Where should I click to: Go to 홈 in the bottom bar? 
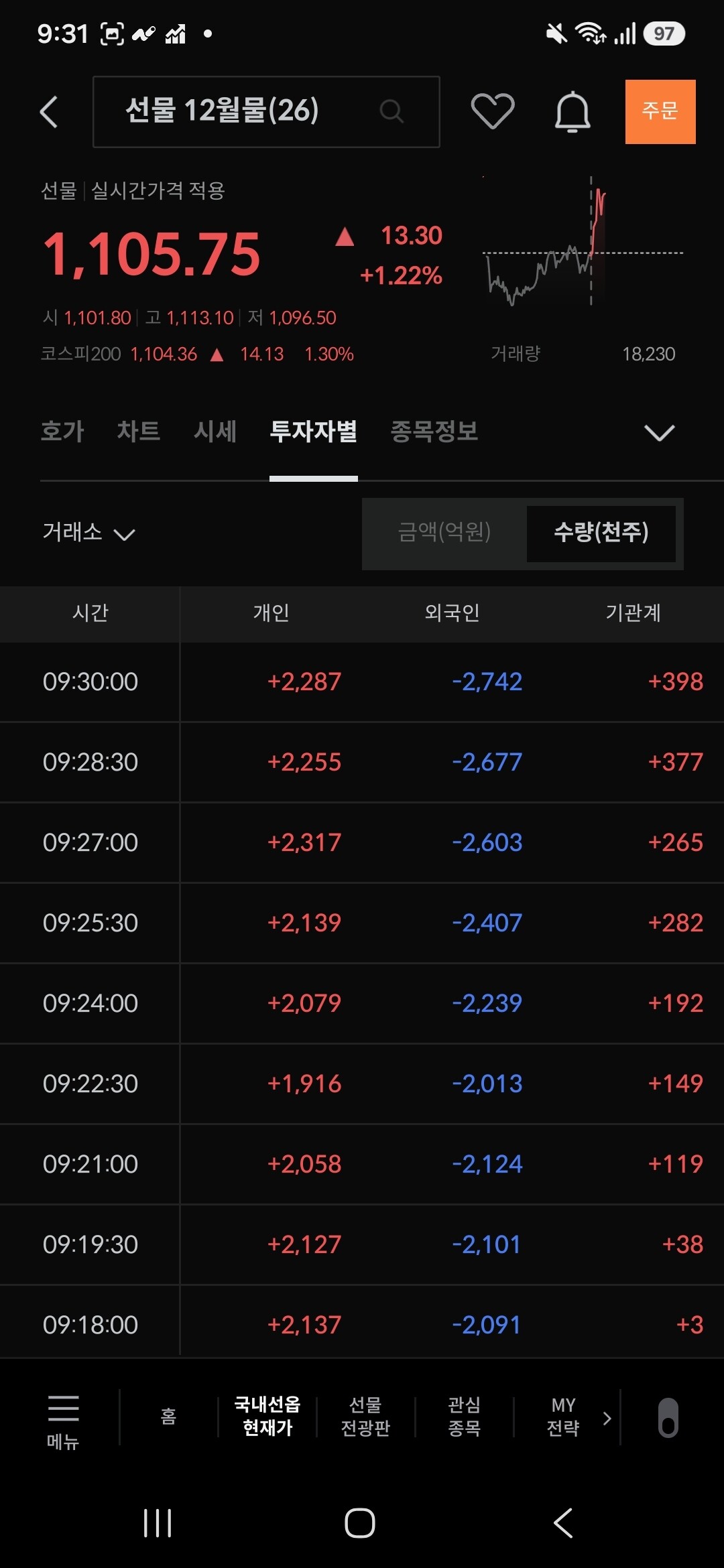pyautogui.click(x=168, y=1416)
